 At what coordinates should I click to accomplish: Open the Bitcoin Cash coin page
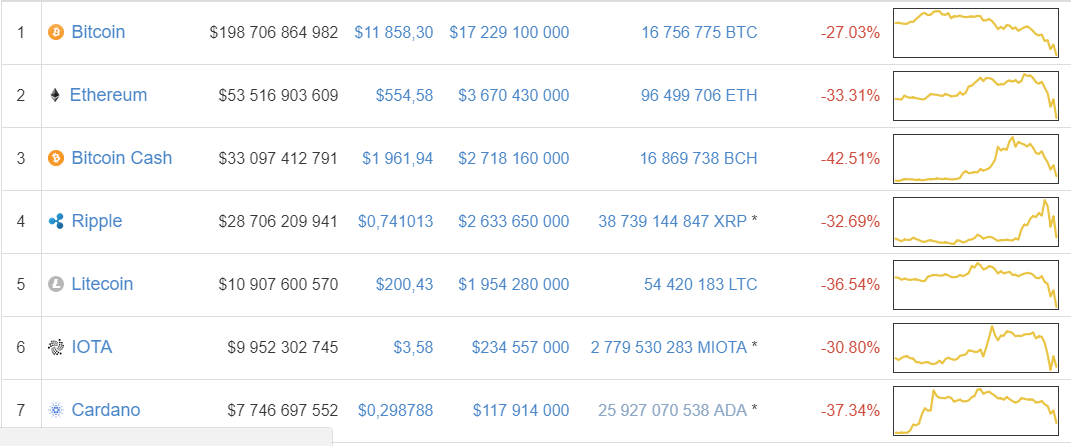121,158
